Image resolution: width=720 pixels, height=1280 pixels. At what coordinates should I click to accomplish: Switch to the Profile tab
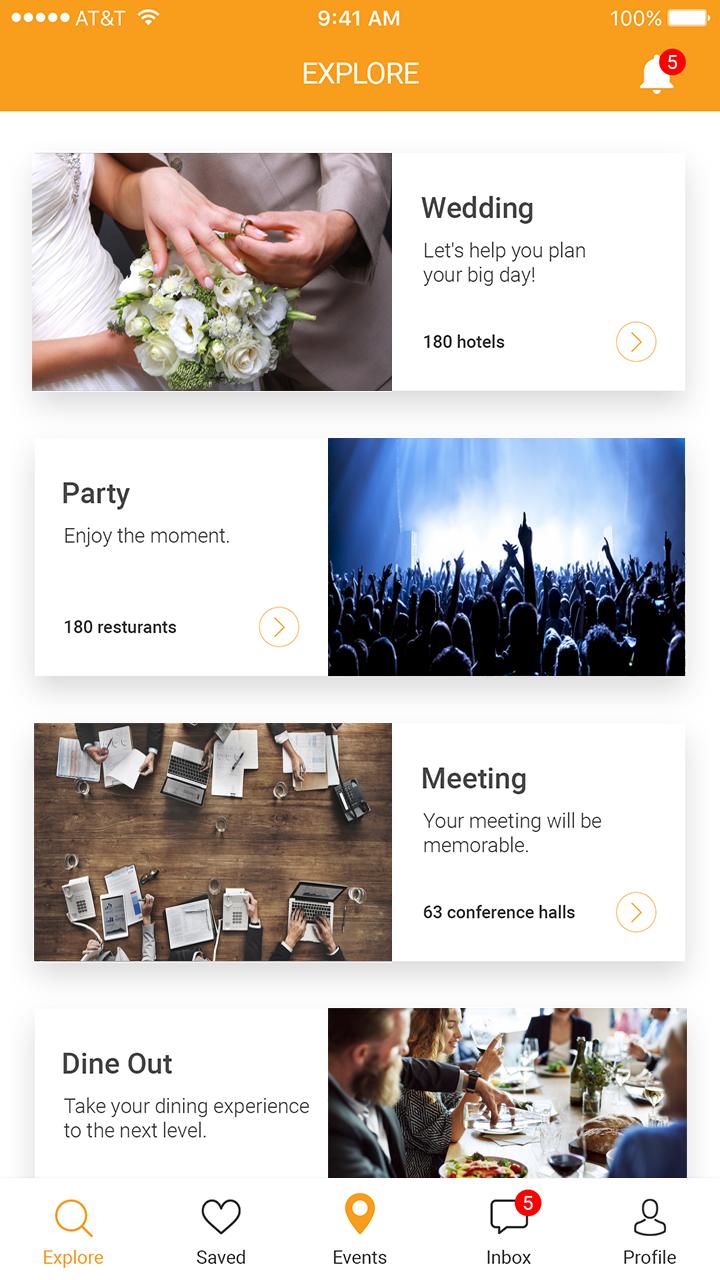pyautogui.click(x=650, y=1231)
